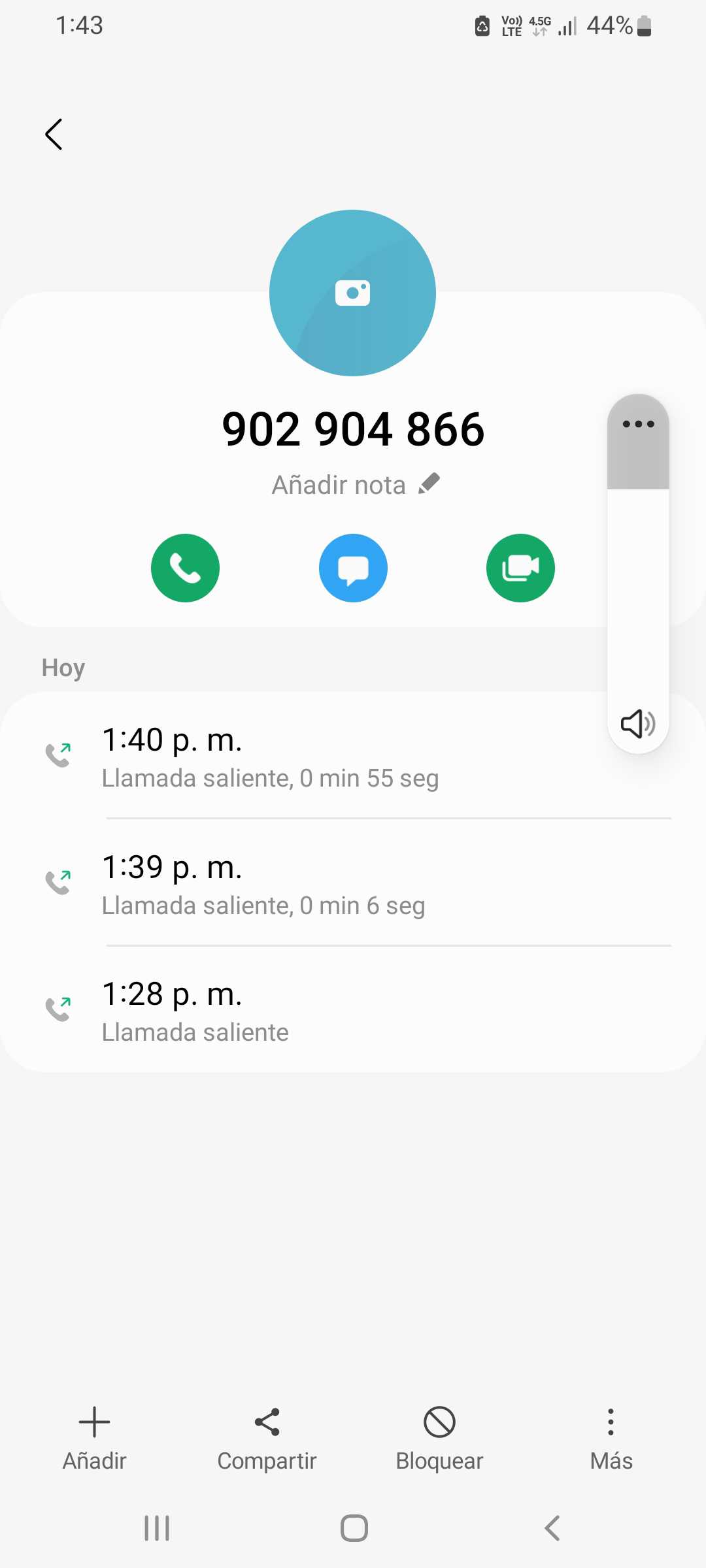Return to the home screen
This screenshot has height=1568, width=706.
(x=354, y=1528)
